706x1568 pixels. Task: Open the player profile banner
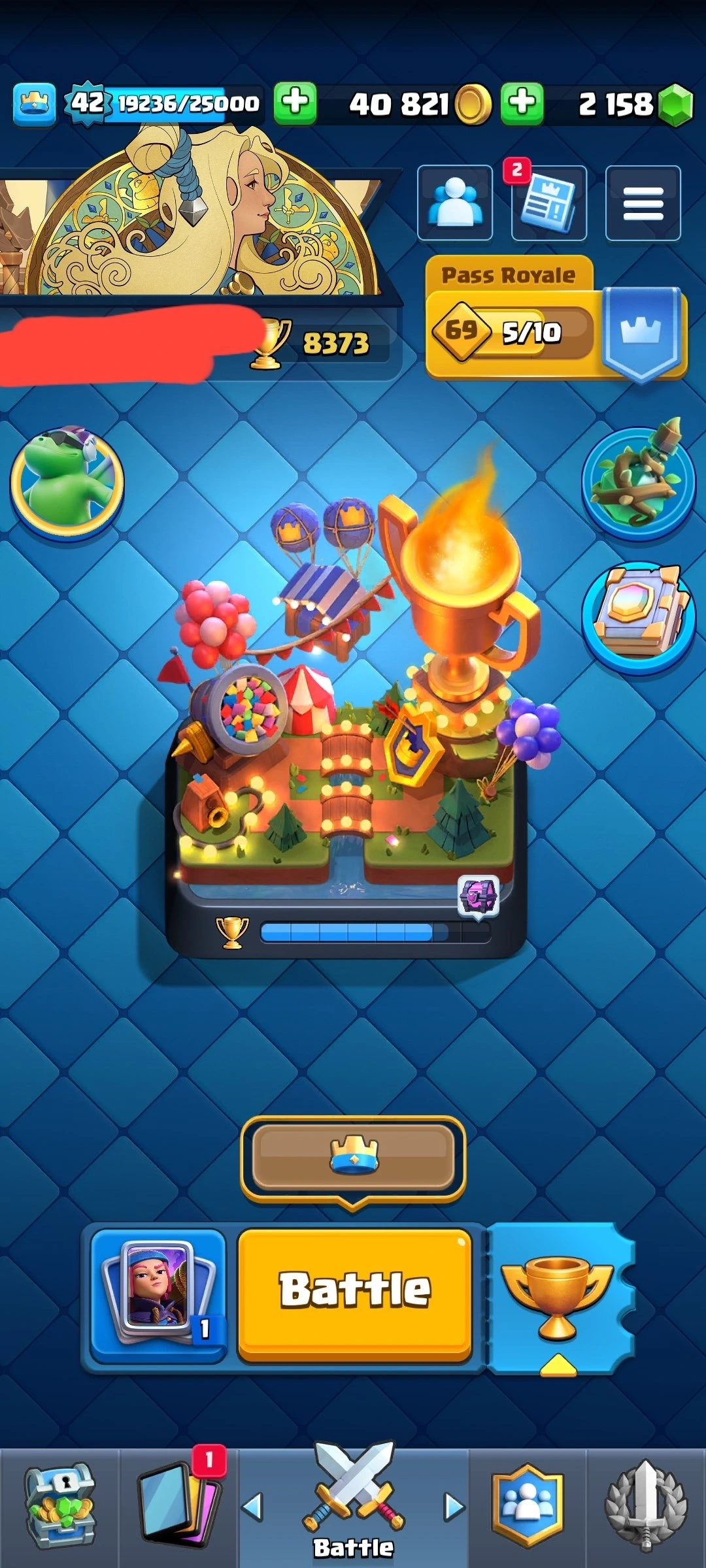tap(196, 222)
